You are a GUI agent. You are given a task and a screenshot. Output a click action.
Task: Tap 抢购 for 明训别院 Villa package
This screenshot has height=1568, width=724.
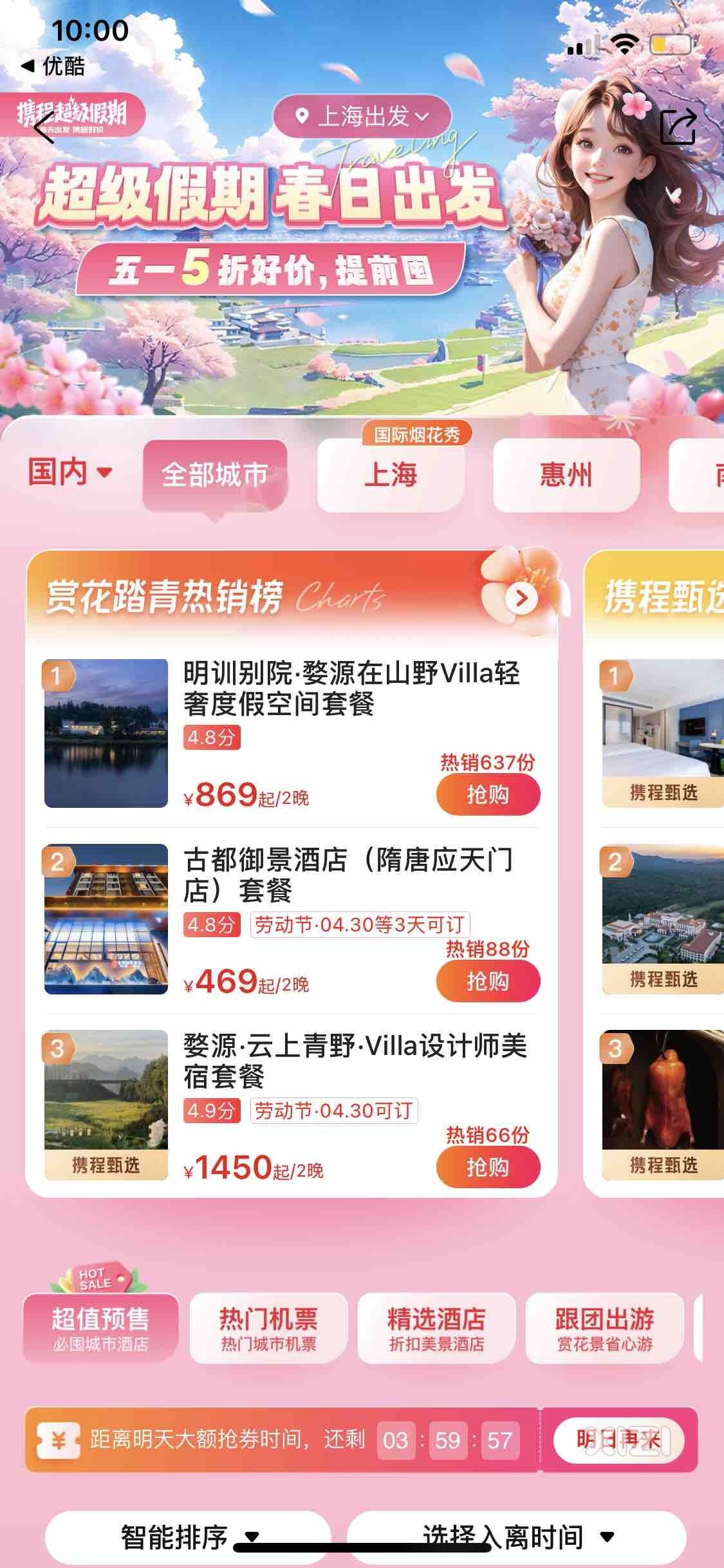pos(488,794)
